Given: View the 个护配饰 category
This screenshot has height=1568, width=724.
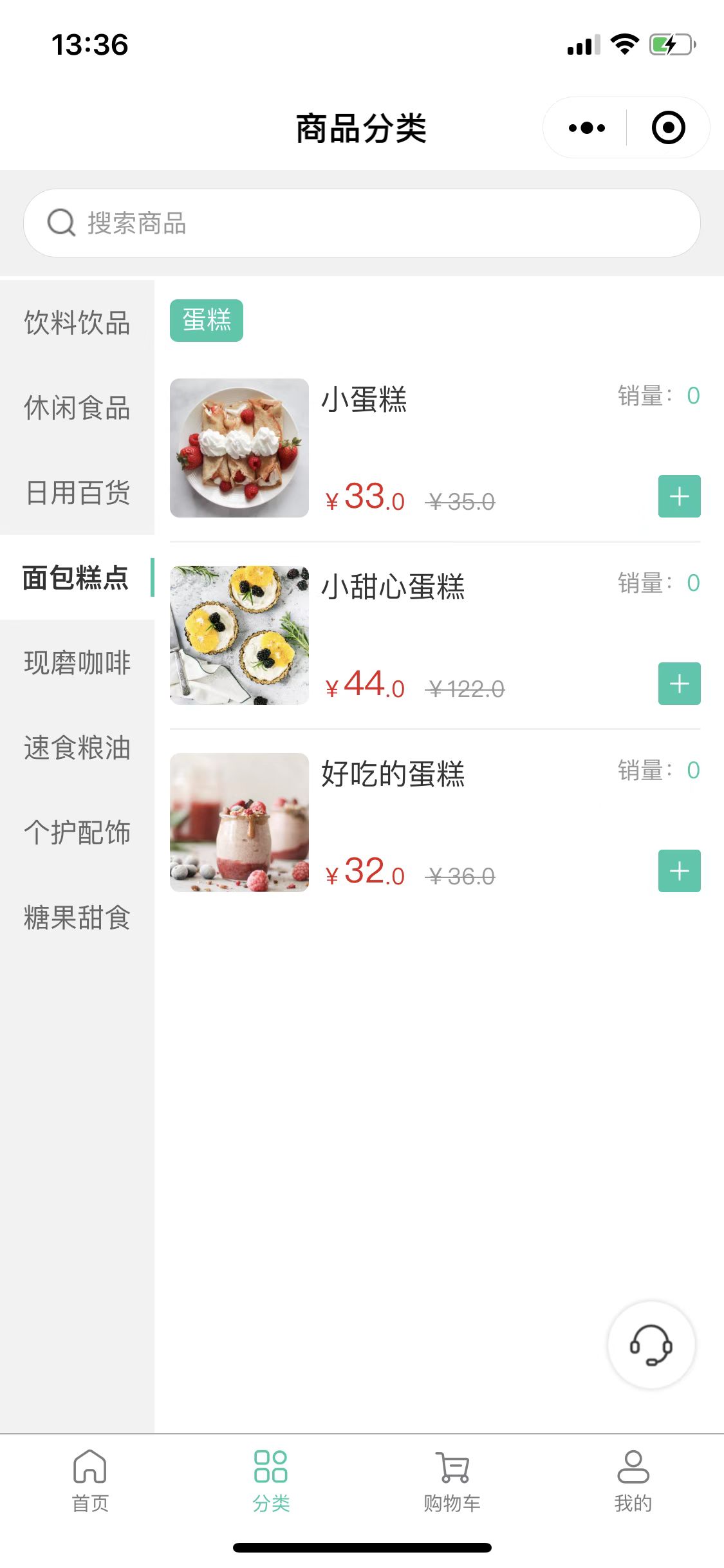Looking at the screenshot, I should (77, 833).
